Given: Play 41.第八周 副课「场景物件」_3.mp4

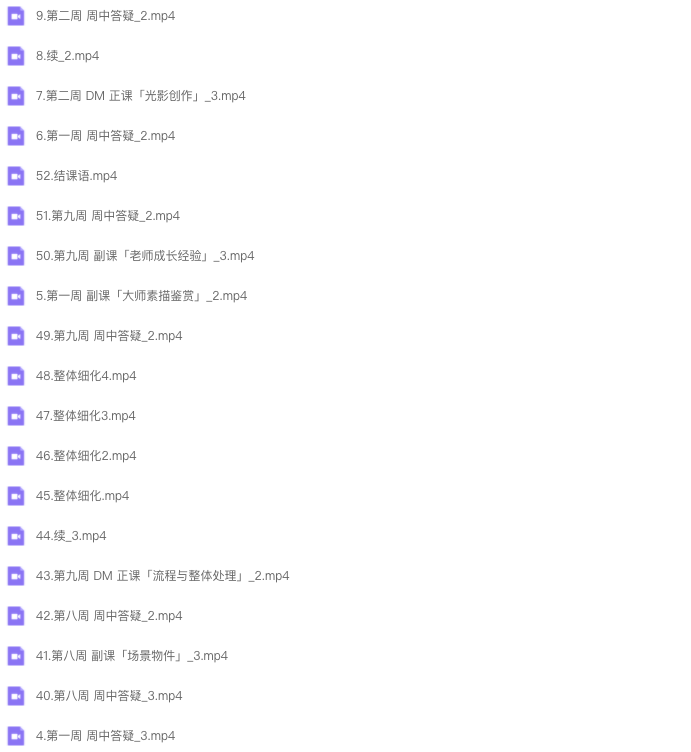Looking at the screenshot, I should [x=131, y=656].
